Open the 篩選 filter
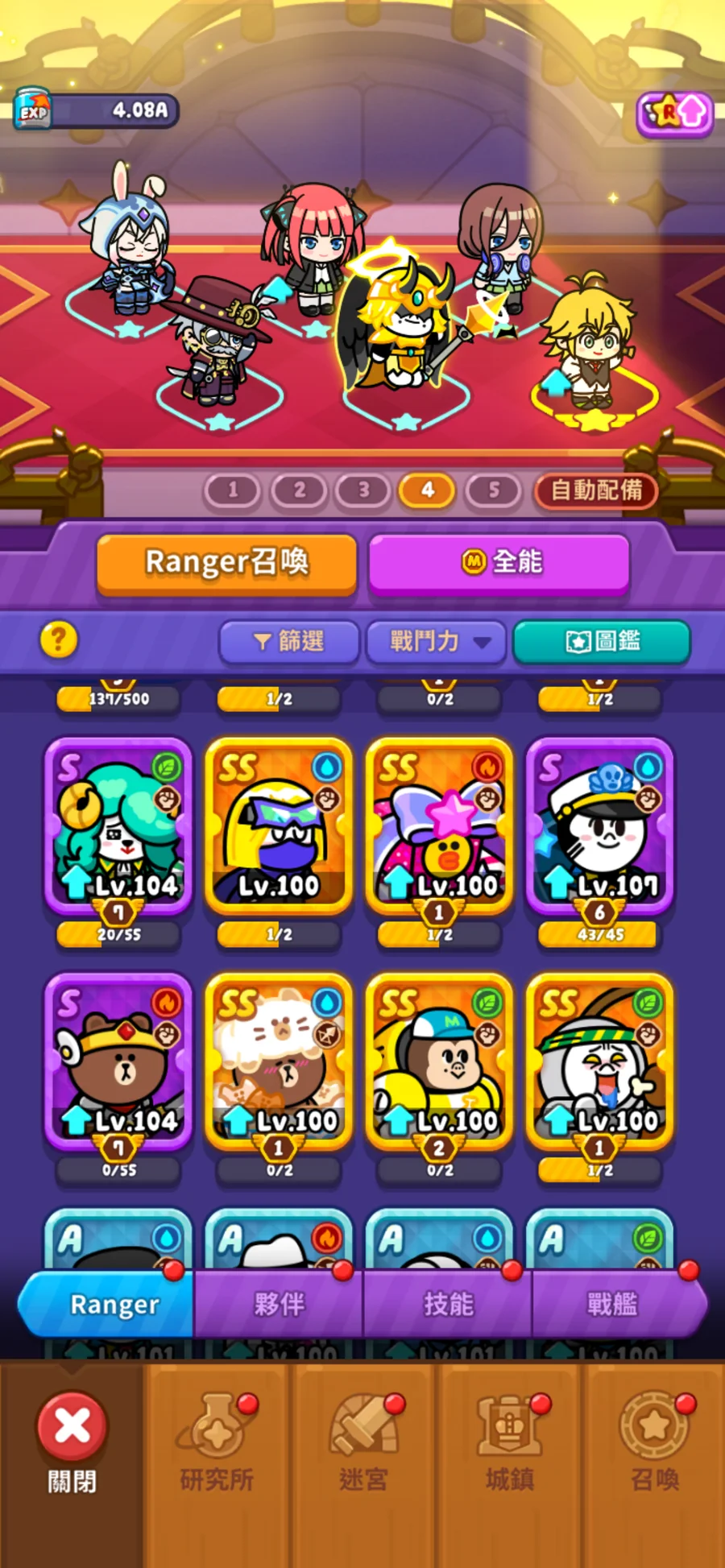This screenshot has width=725, height=1568. point(288,641)
